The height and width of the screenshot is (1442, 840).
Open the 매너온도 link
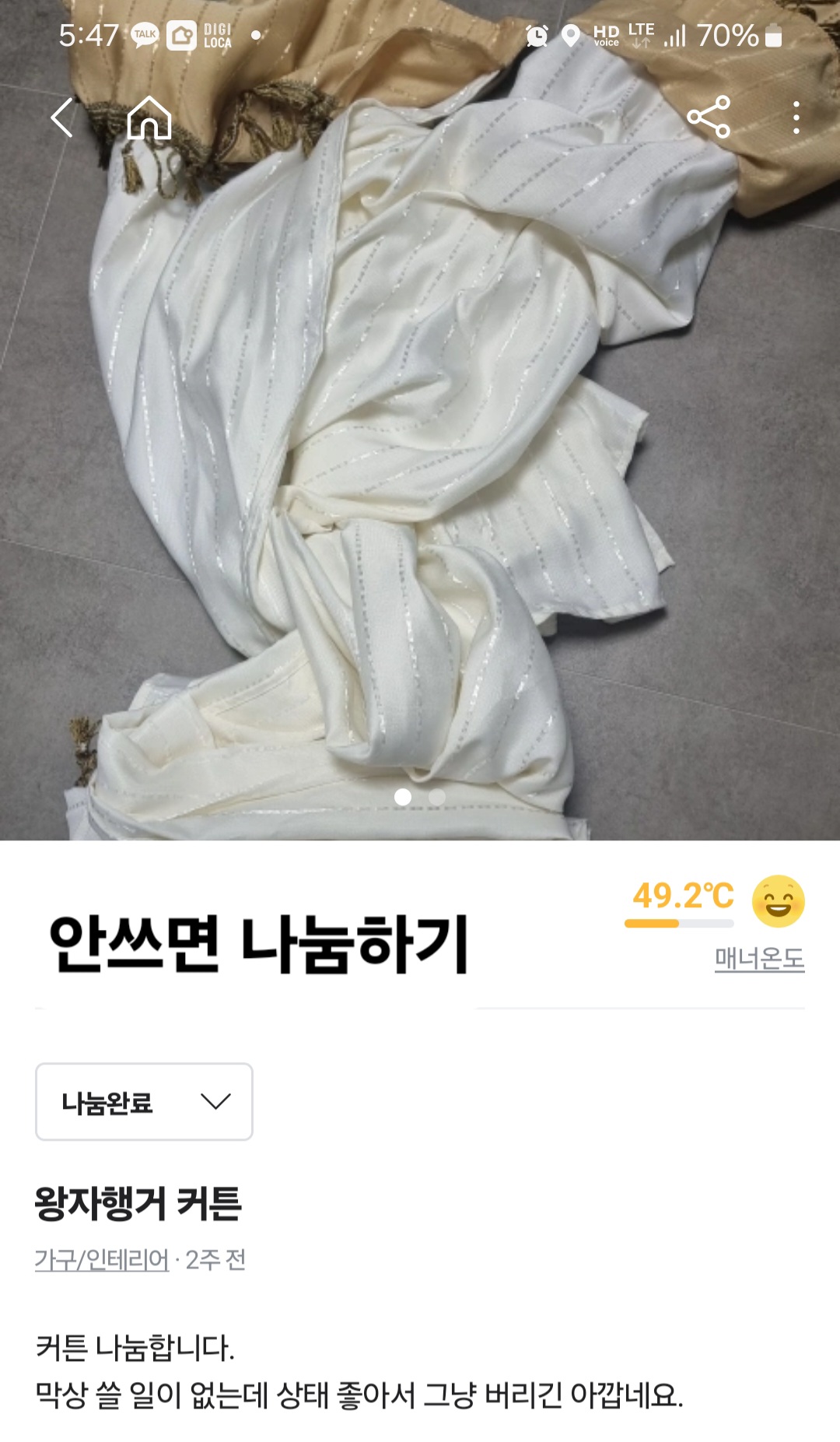pyautogui.click(x=759, y=959)
